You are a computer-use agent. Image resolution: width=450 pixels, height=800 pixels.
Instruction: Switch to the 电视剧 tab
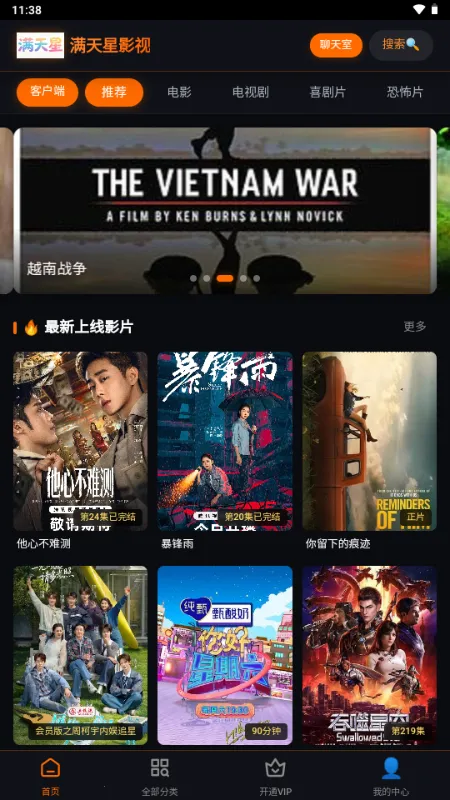click(x=250, y=92)
